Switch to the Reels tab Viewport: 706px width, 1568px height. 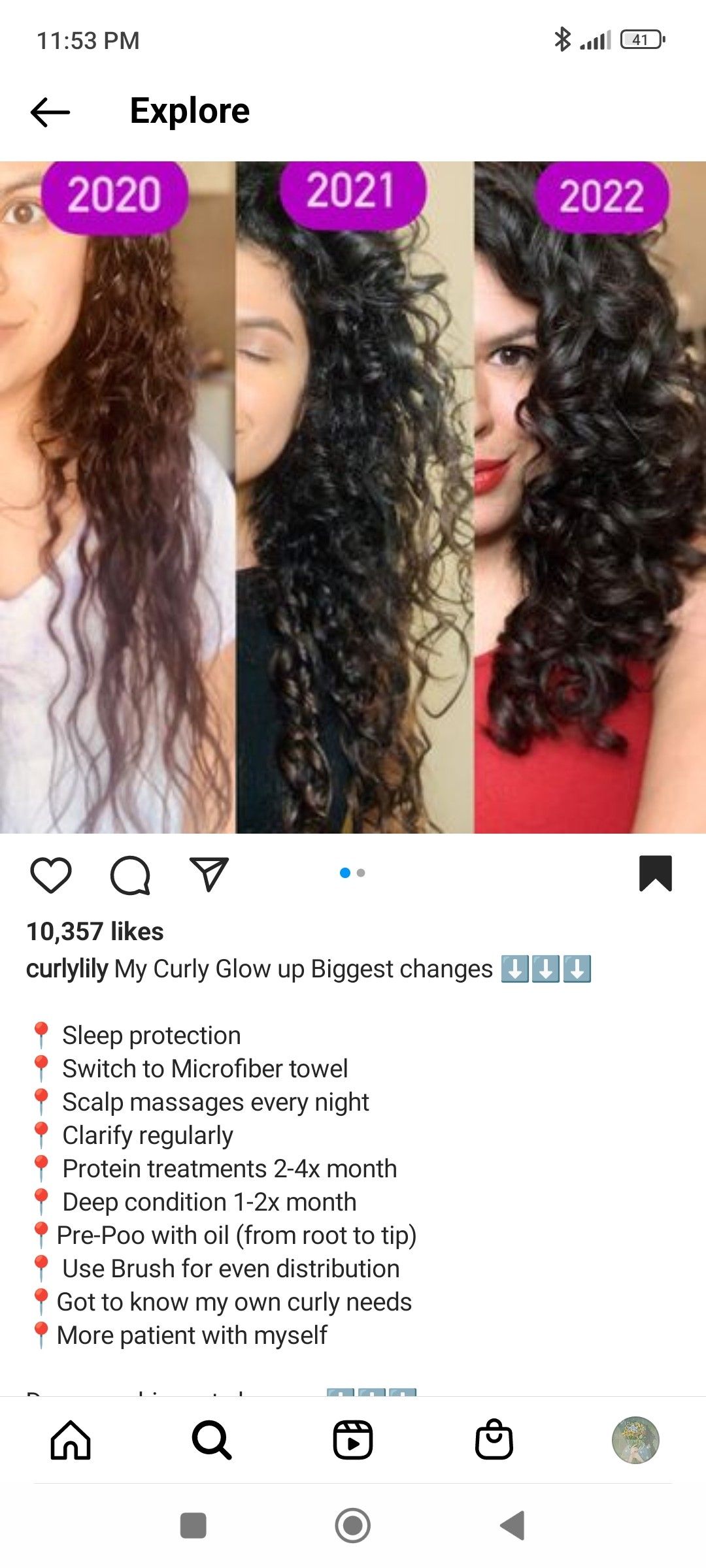pyautogui.click(x=353, y=1440)
